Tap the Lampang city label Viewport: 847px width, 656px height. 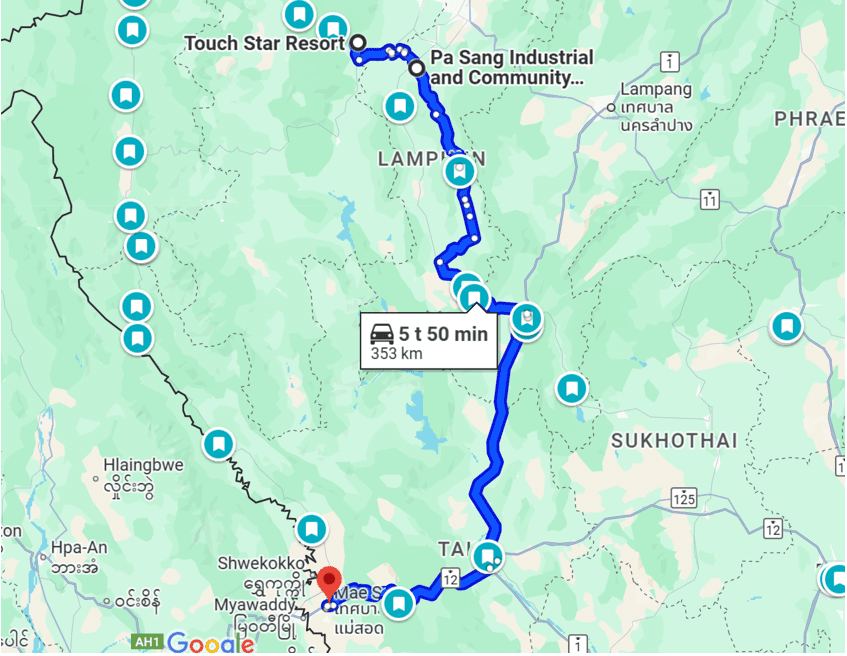click(x=655, y=89)
